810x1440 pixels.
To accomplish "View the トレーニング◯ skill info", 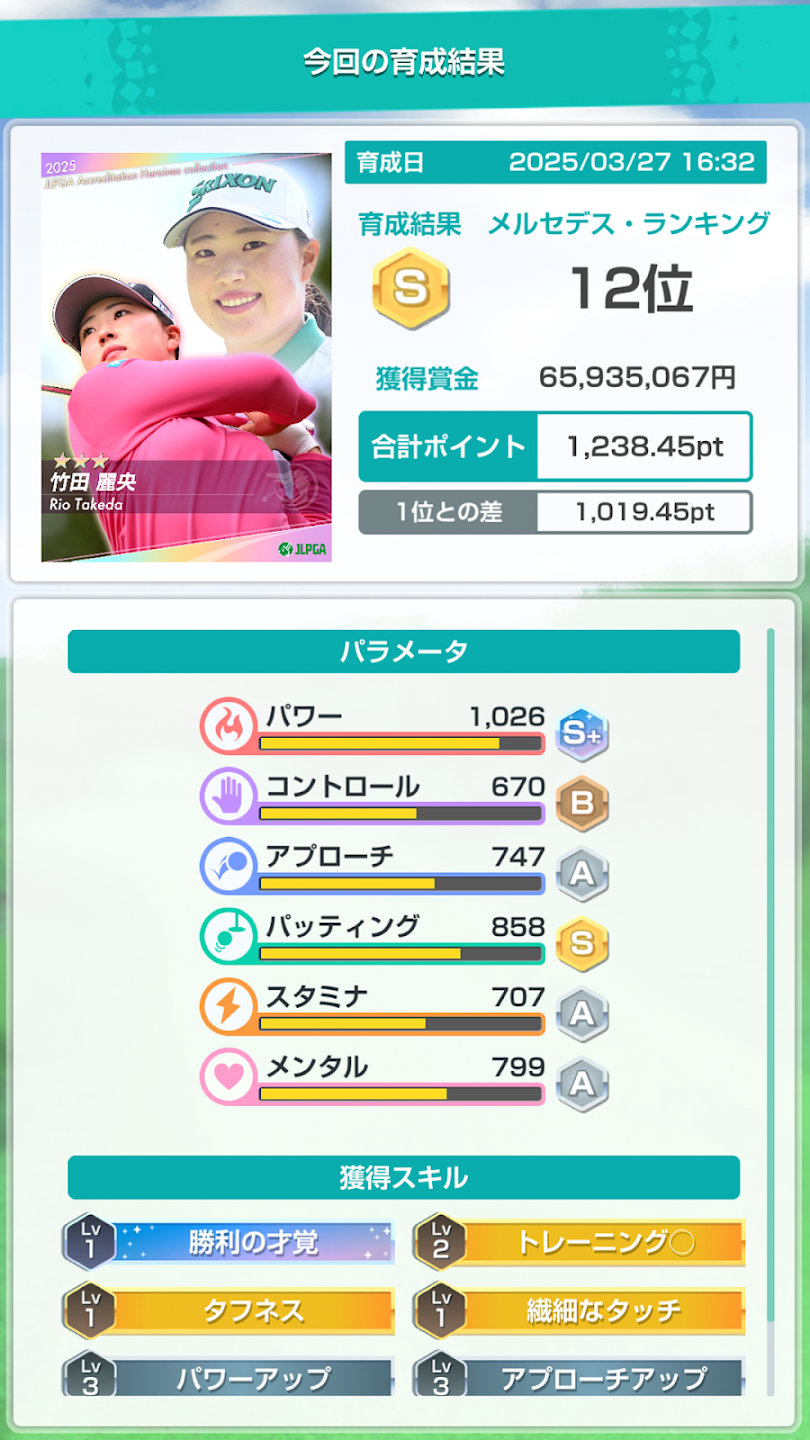I will [x=603, y=1243].
